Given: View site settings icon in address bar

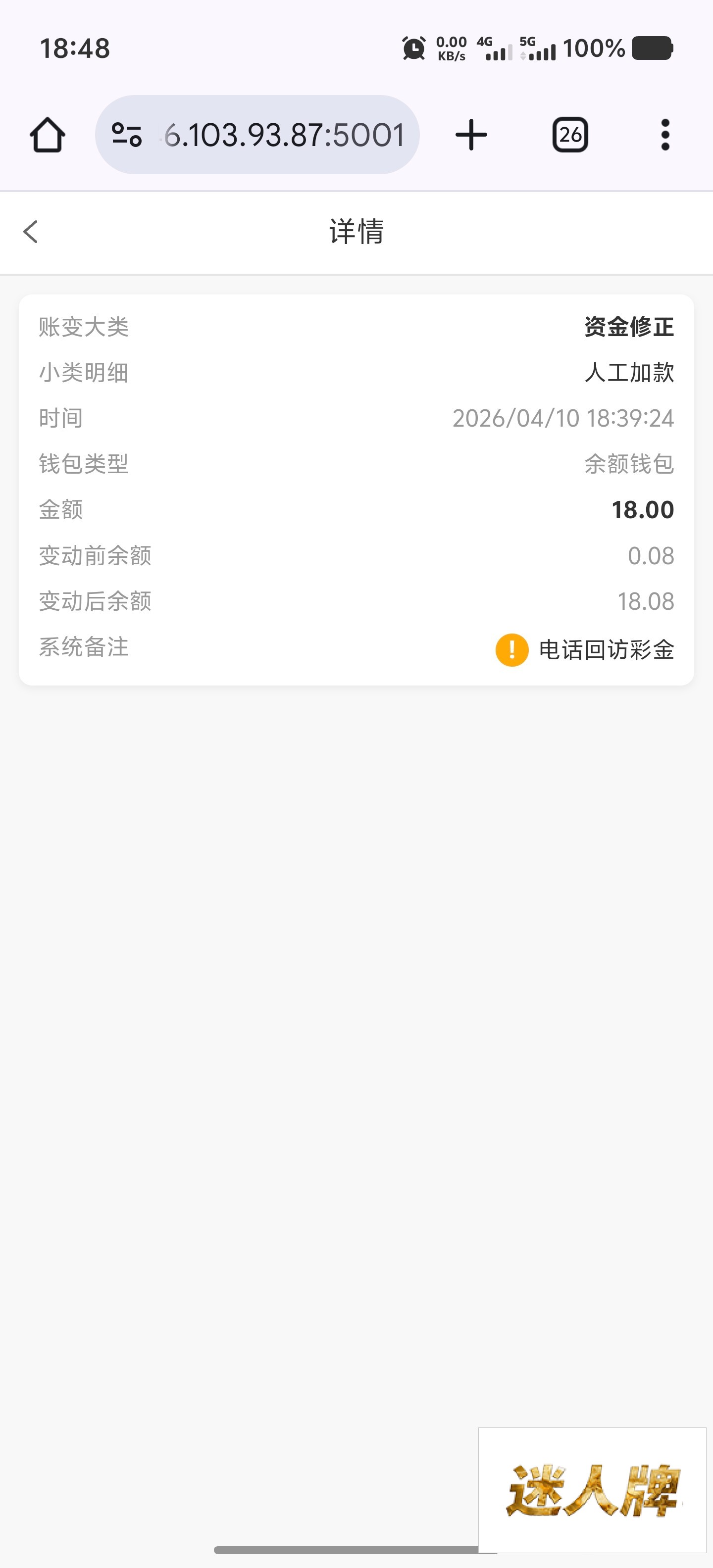Looking at the screenshot, I should (x=127, y=135).
